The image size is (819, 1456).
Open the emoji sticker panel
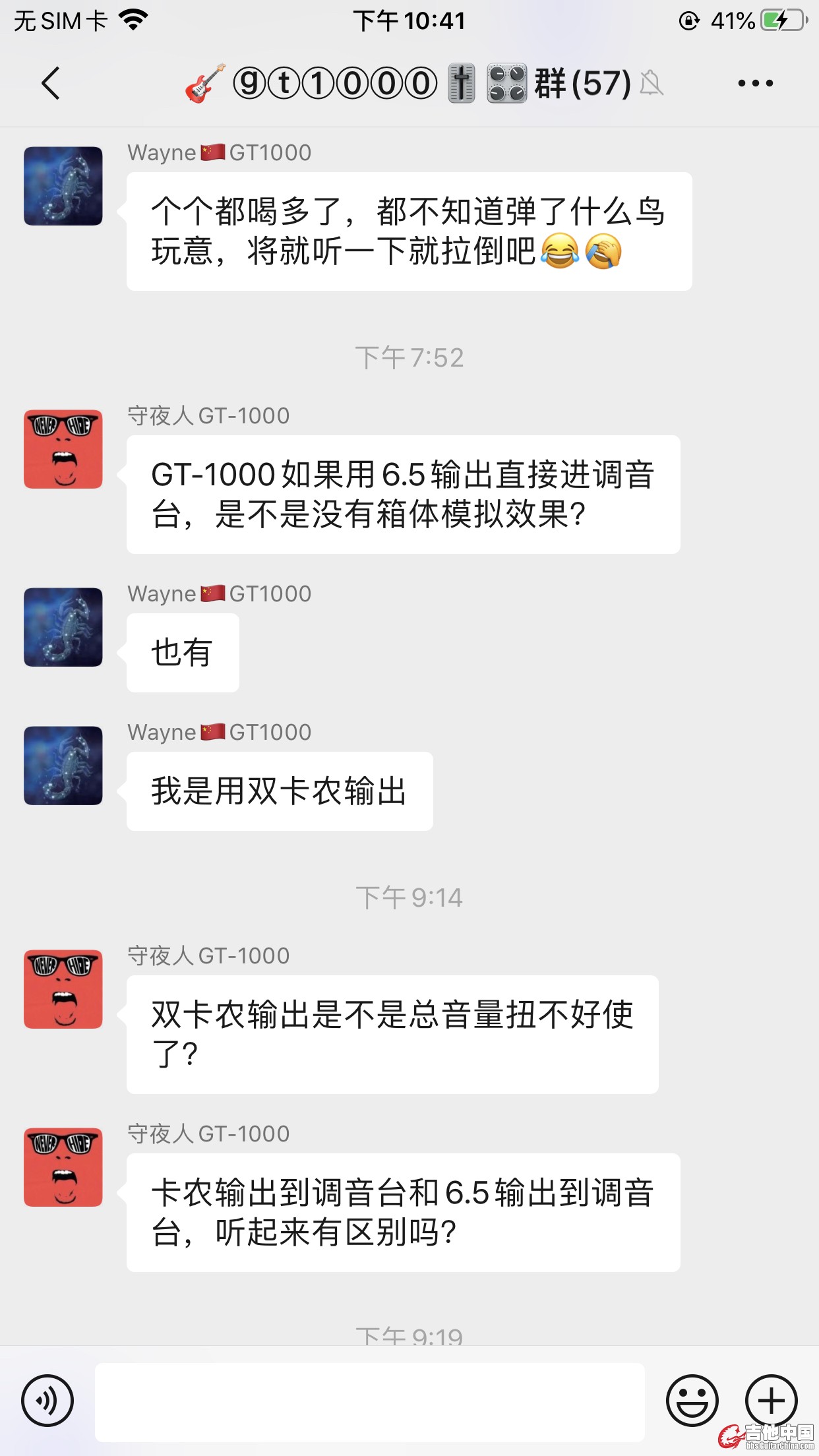coord(692,1401)
